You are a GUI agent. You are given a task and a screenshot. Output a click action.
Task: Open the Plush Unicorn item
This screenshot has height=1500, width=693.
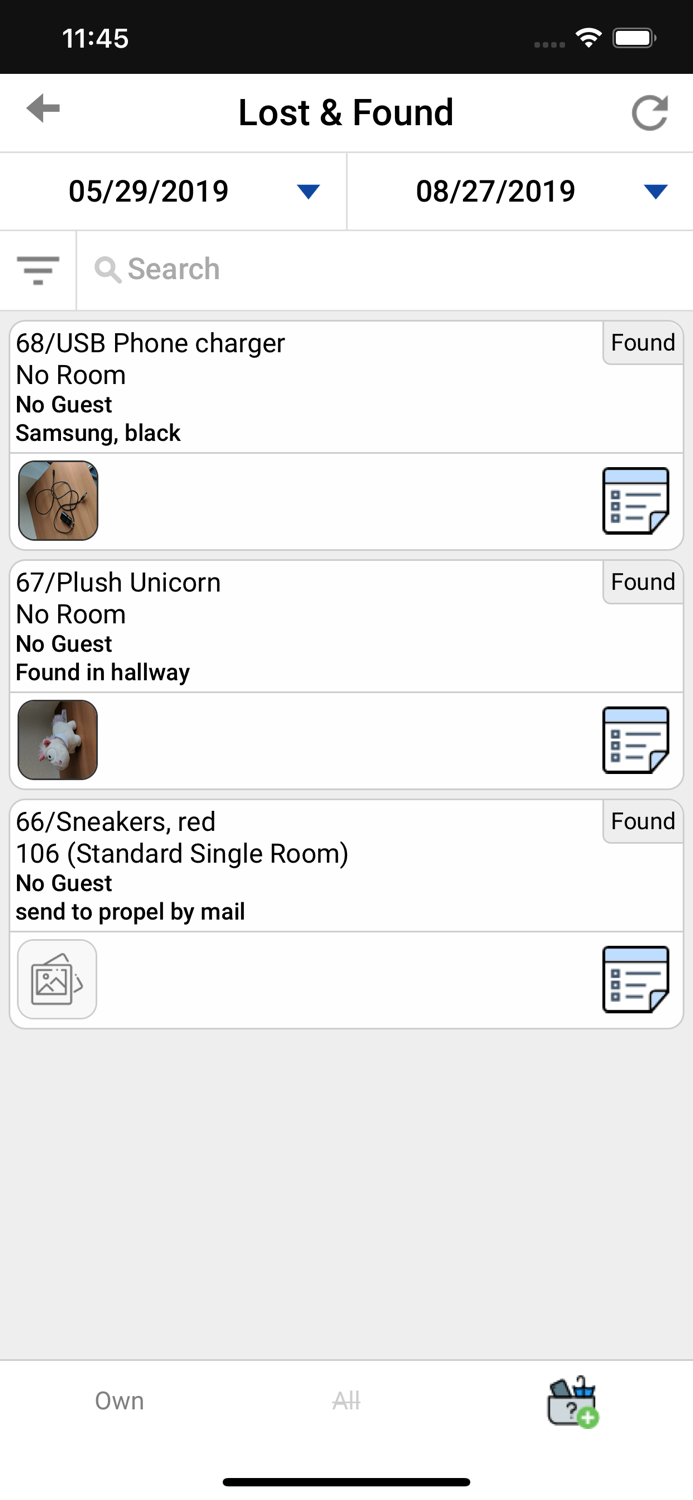pos(346,626)
